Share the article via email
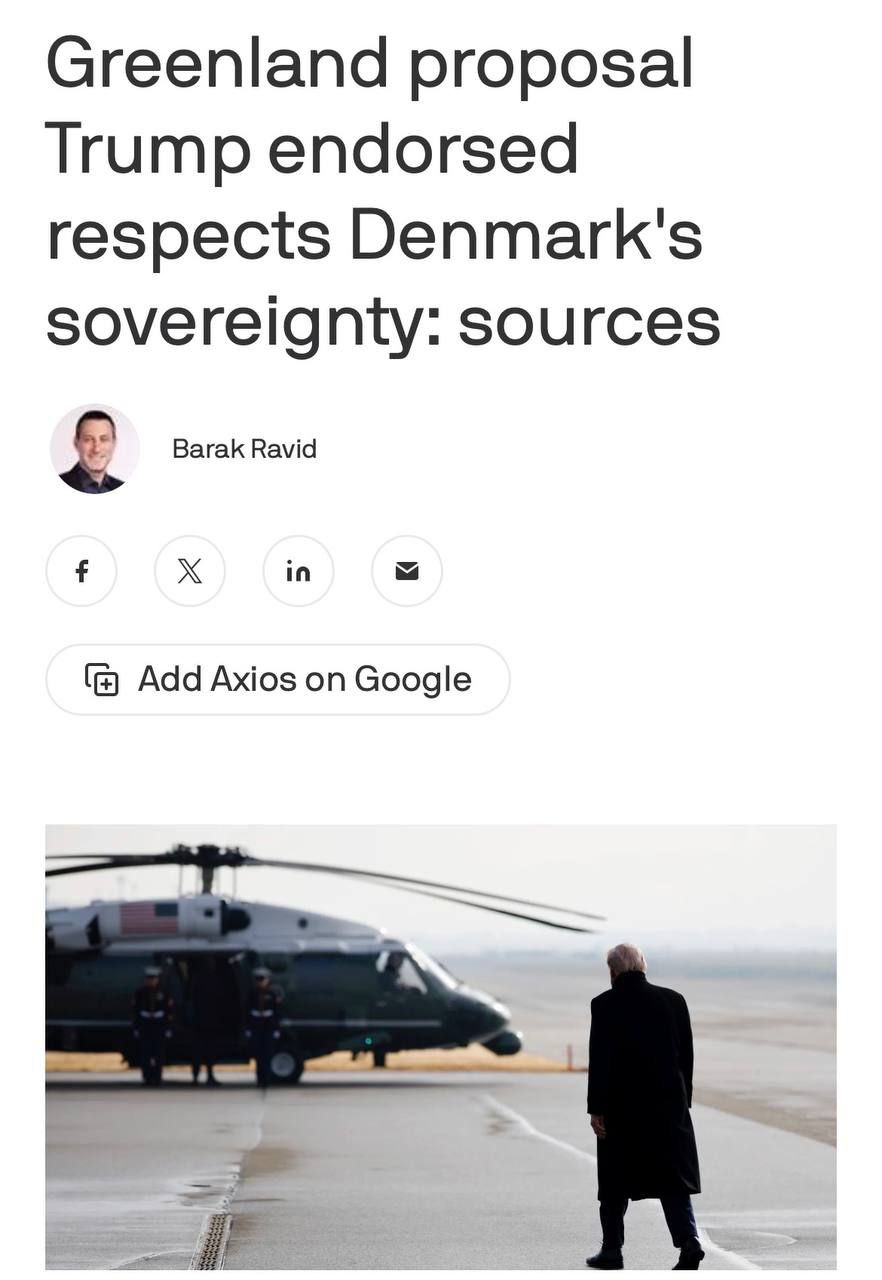 (406, 571)
